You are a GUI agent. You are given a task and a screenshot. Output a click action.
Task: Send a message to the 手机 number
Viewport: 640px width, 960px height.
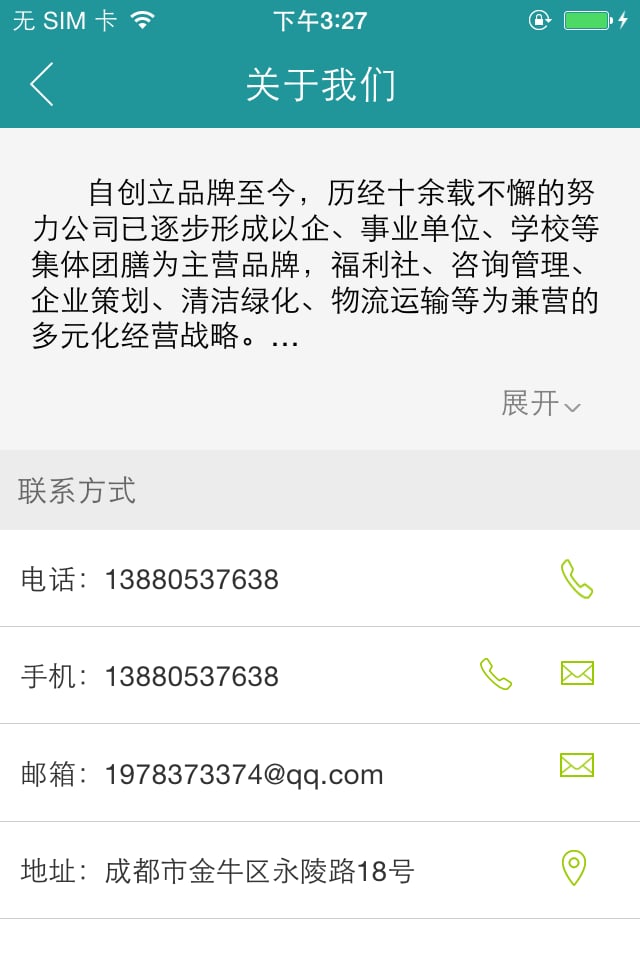577,674
